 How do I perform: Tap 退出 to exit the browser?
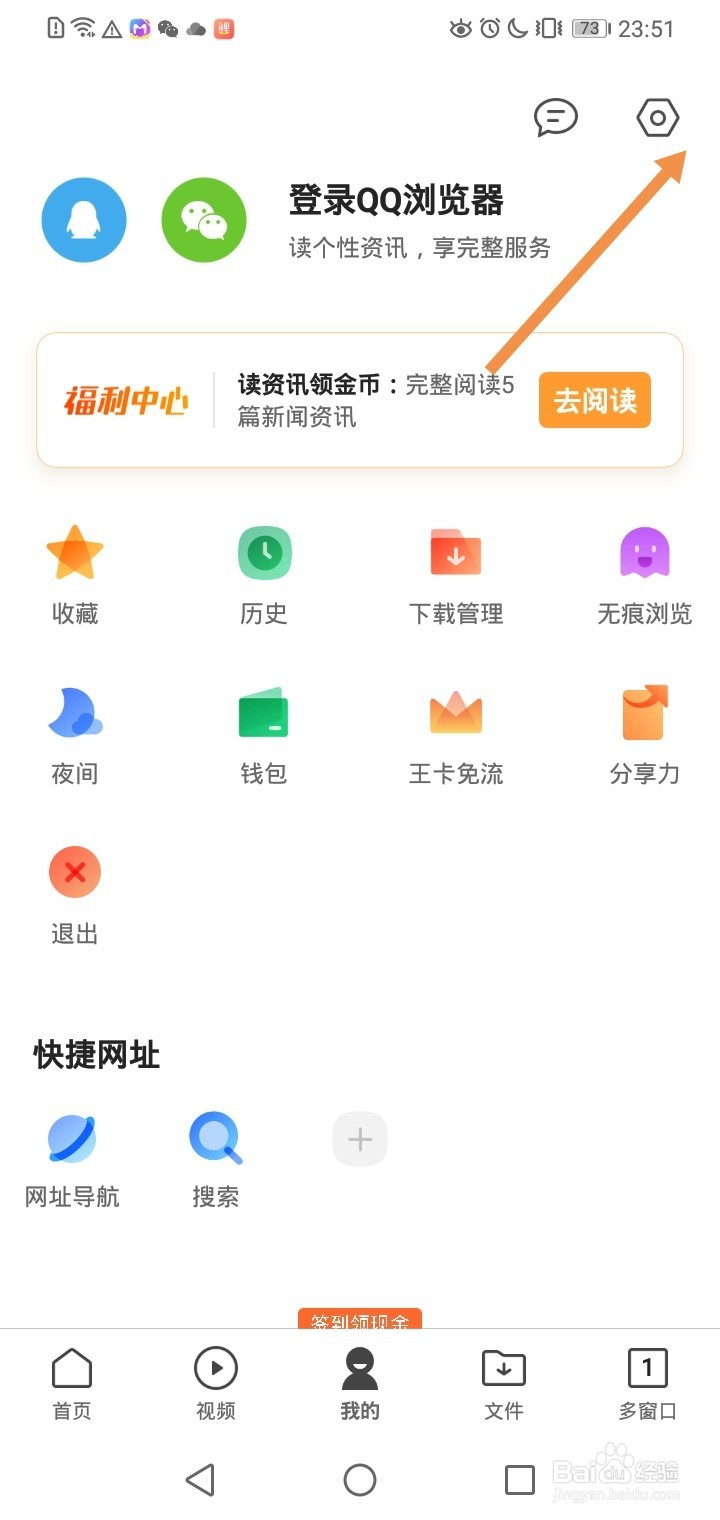click(75, 895)
